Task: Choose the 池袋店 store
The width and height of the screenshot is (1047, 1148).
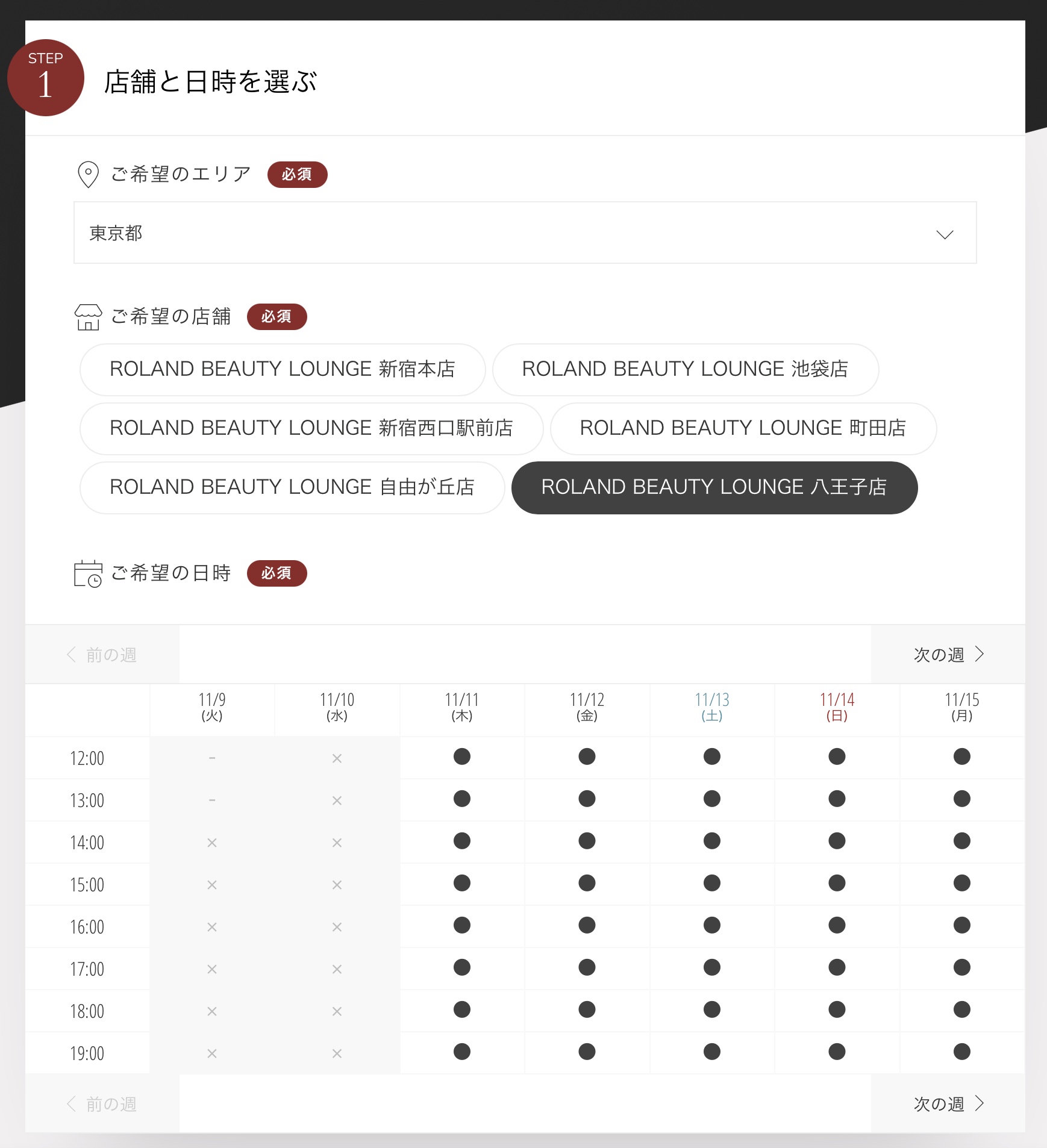Action: coord(685,369)
